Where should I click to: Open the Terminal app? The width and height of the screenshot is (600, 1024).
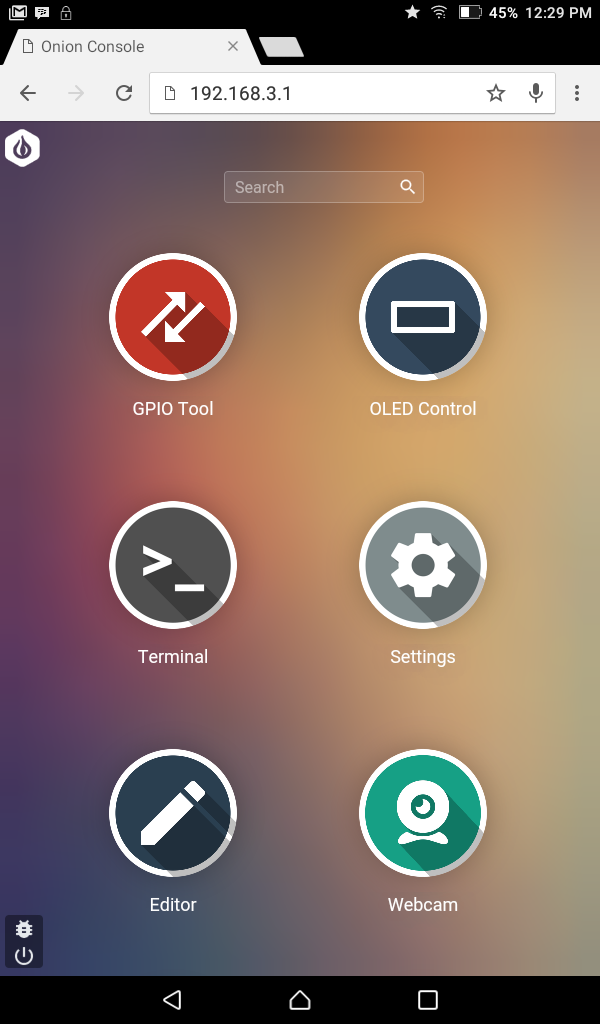point(172,565)
